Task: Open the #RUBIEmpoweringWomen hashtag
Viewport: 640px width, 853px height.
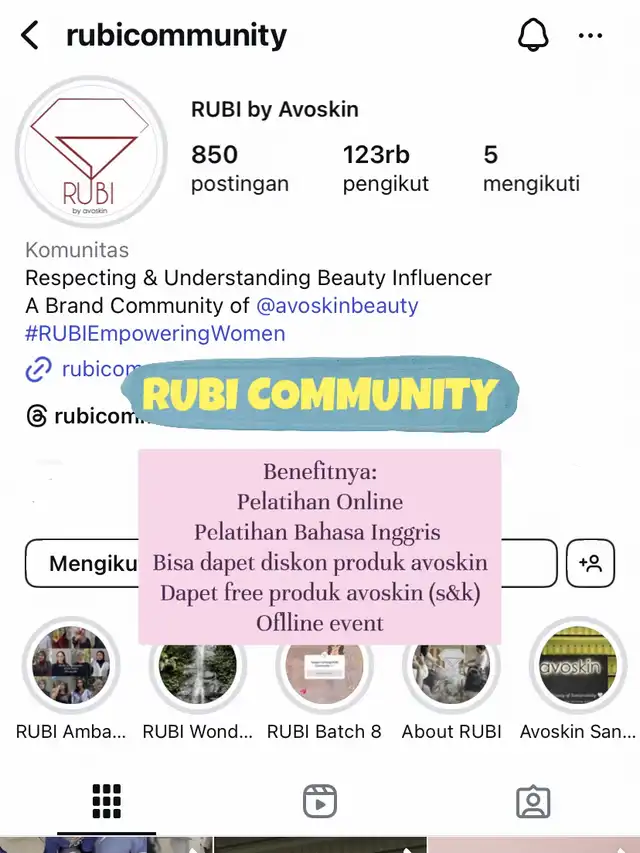Action: (155, 334)
